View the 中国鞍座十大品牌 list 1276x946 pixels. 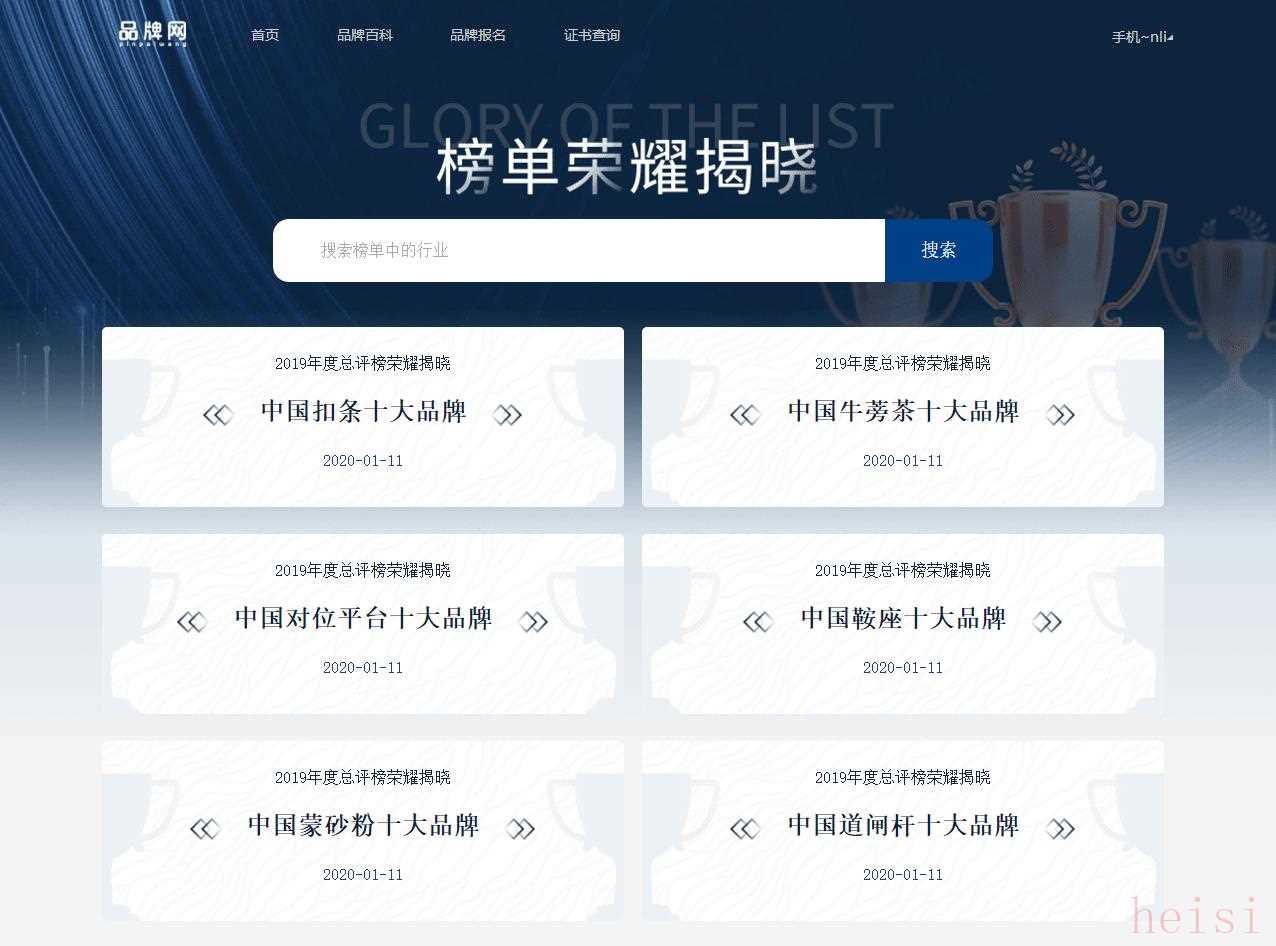click(903, 619)
